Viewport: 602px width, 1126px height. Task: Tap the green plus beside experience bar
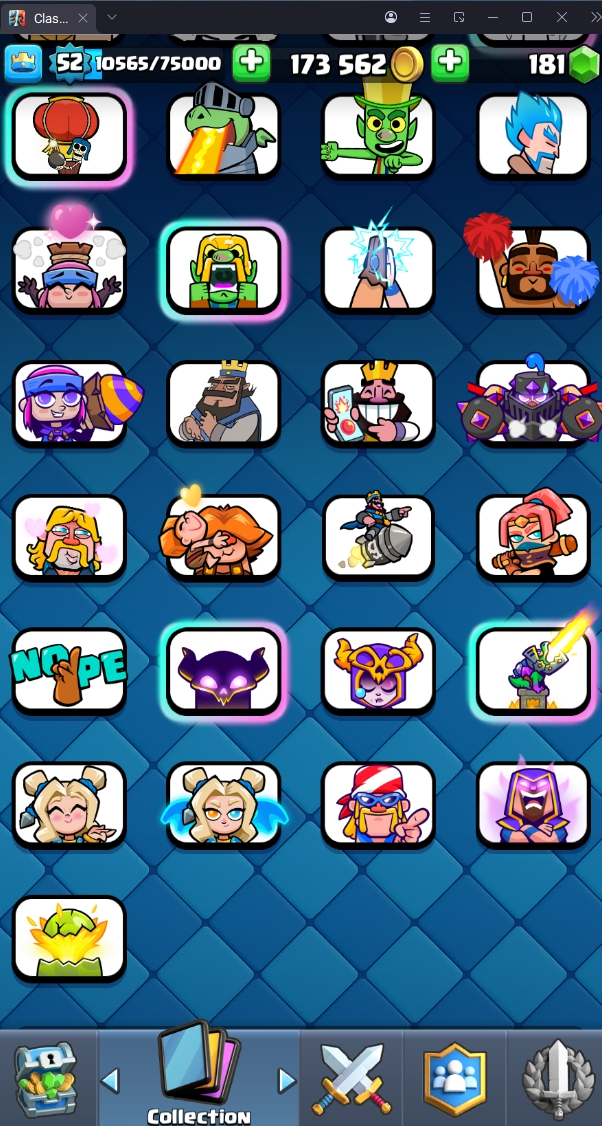coord(251,63)
